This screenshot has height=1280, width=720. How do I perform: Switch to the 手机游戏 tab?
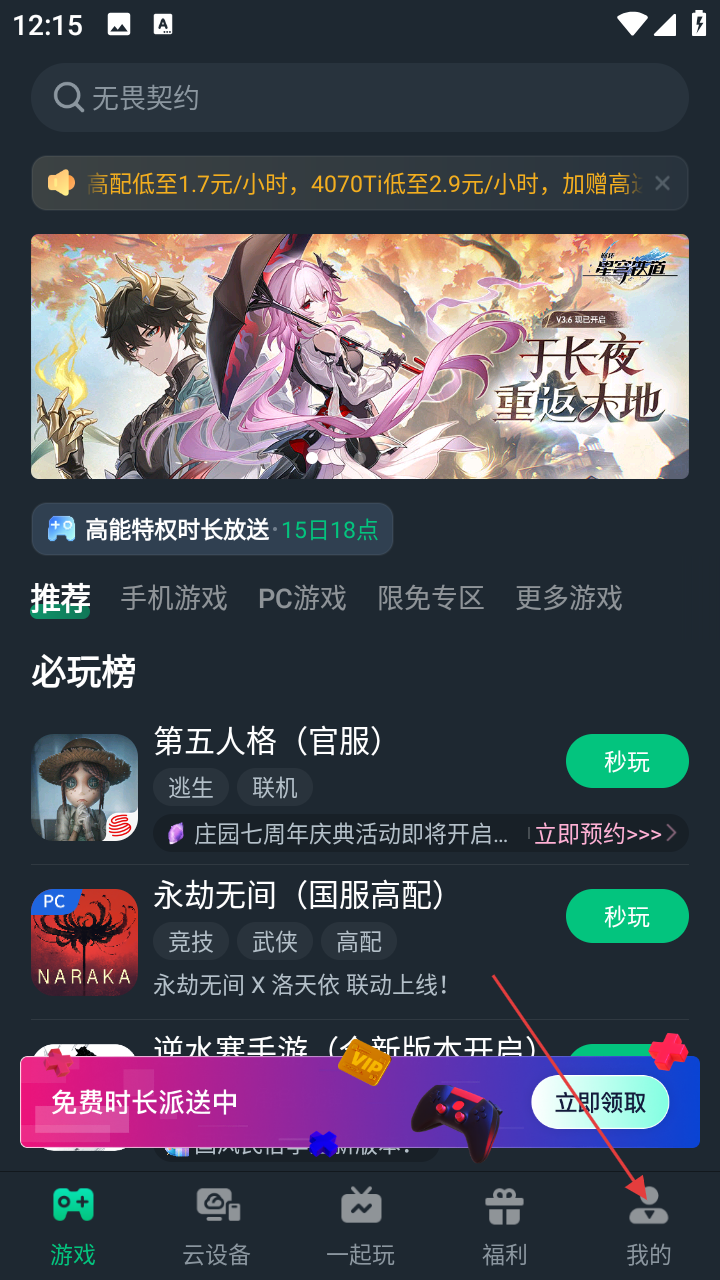coord(174,598)
